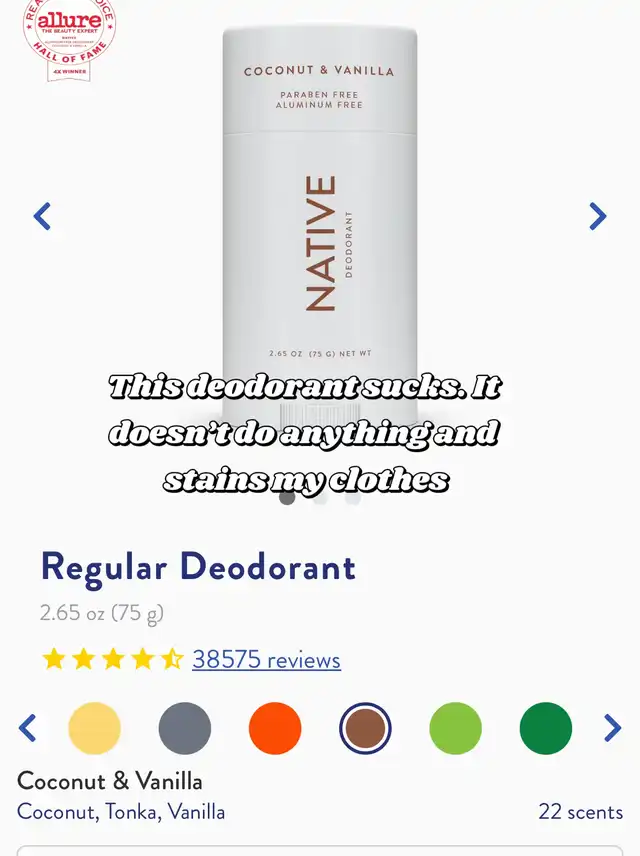
Task: Show previous scents with left arrow
Action: pyautogui.click(x=28, y=728)
